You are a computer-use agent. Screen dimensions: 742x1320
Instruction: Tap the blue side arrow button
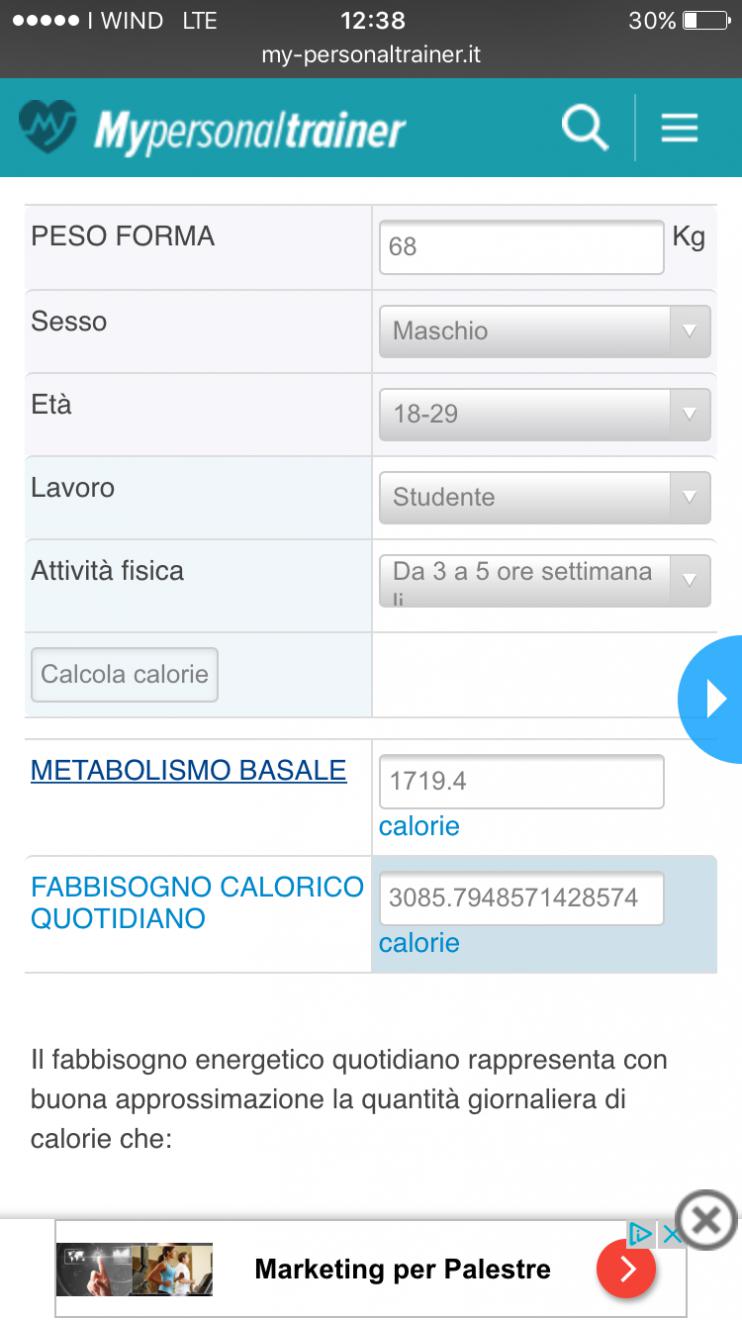pos(712,699)
